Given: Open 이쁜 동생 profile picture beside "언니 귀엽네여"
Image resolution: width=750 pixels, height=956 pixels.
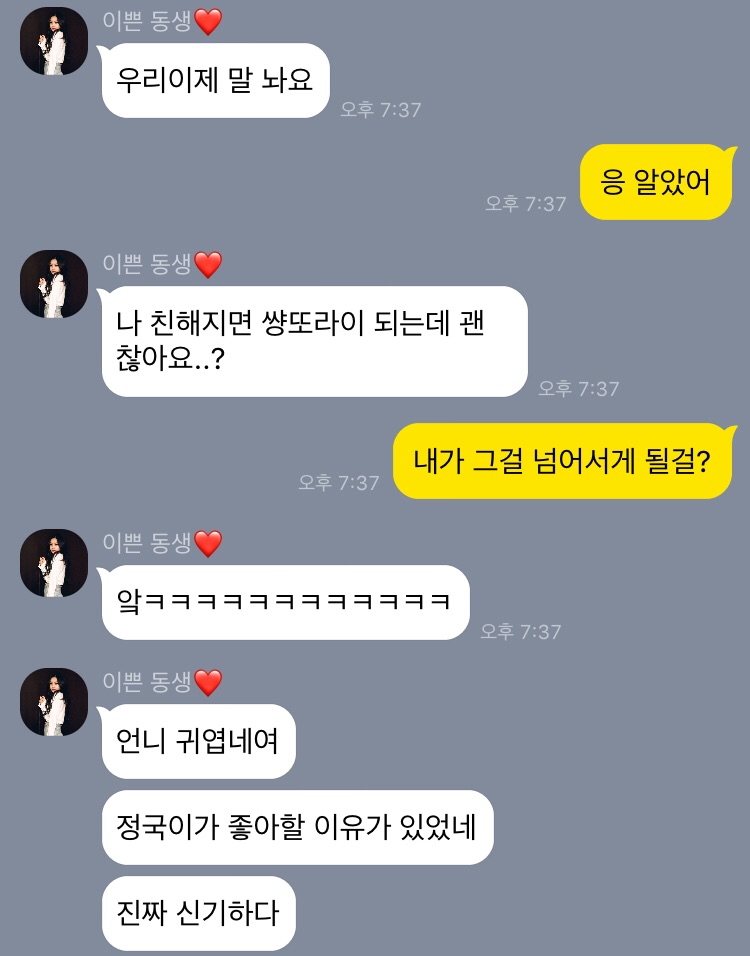Looking at the screenshot, I should [x=54, y=702].
